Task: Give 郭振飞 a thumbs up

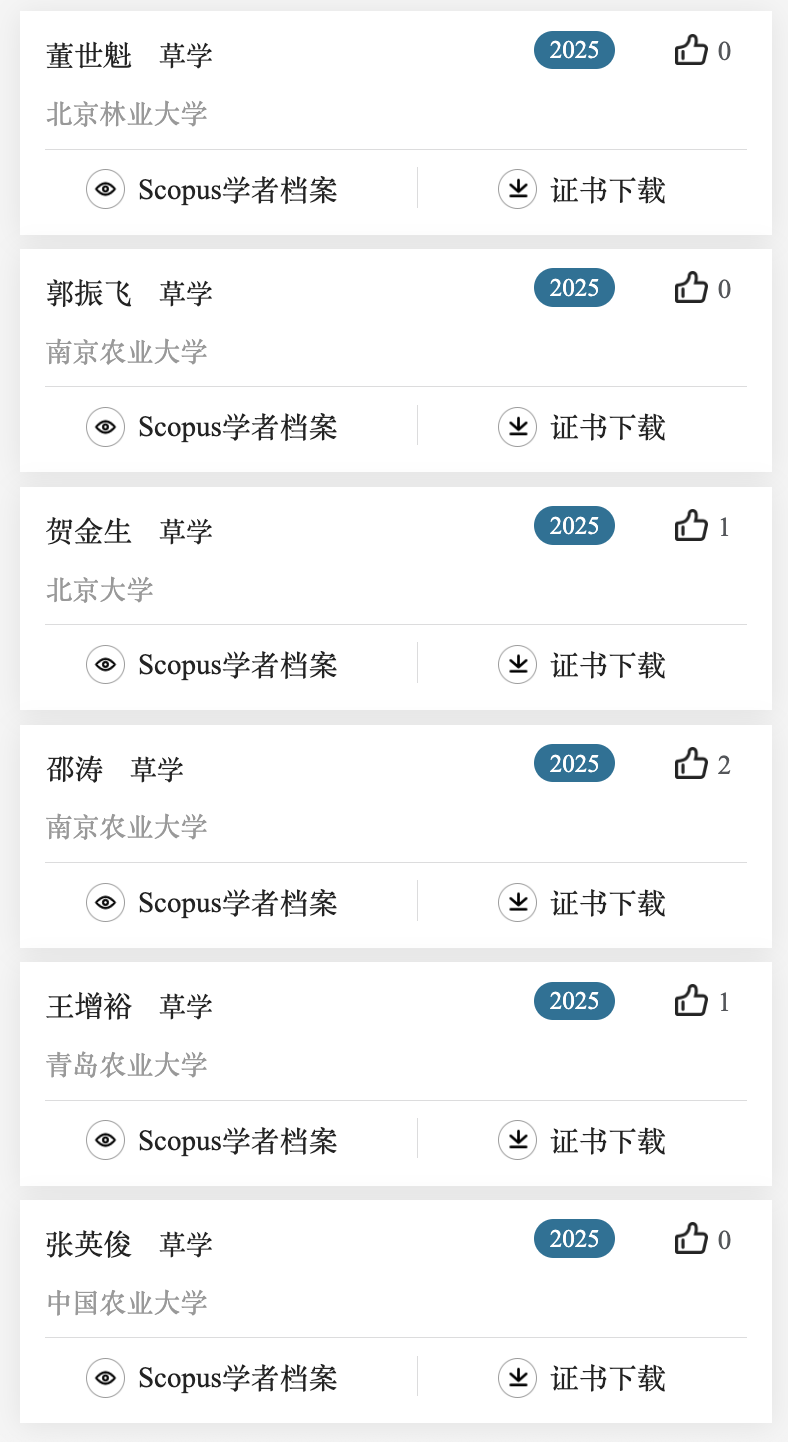Action: [x=691, y=288]
